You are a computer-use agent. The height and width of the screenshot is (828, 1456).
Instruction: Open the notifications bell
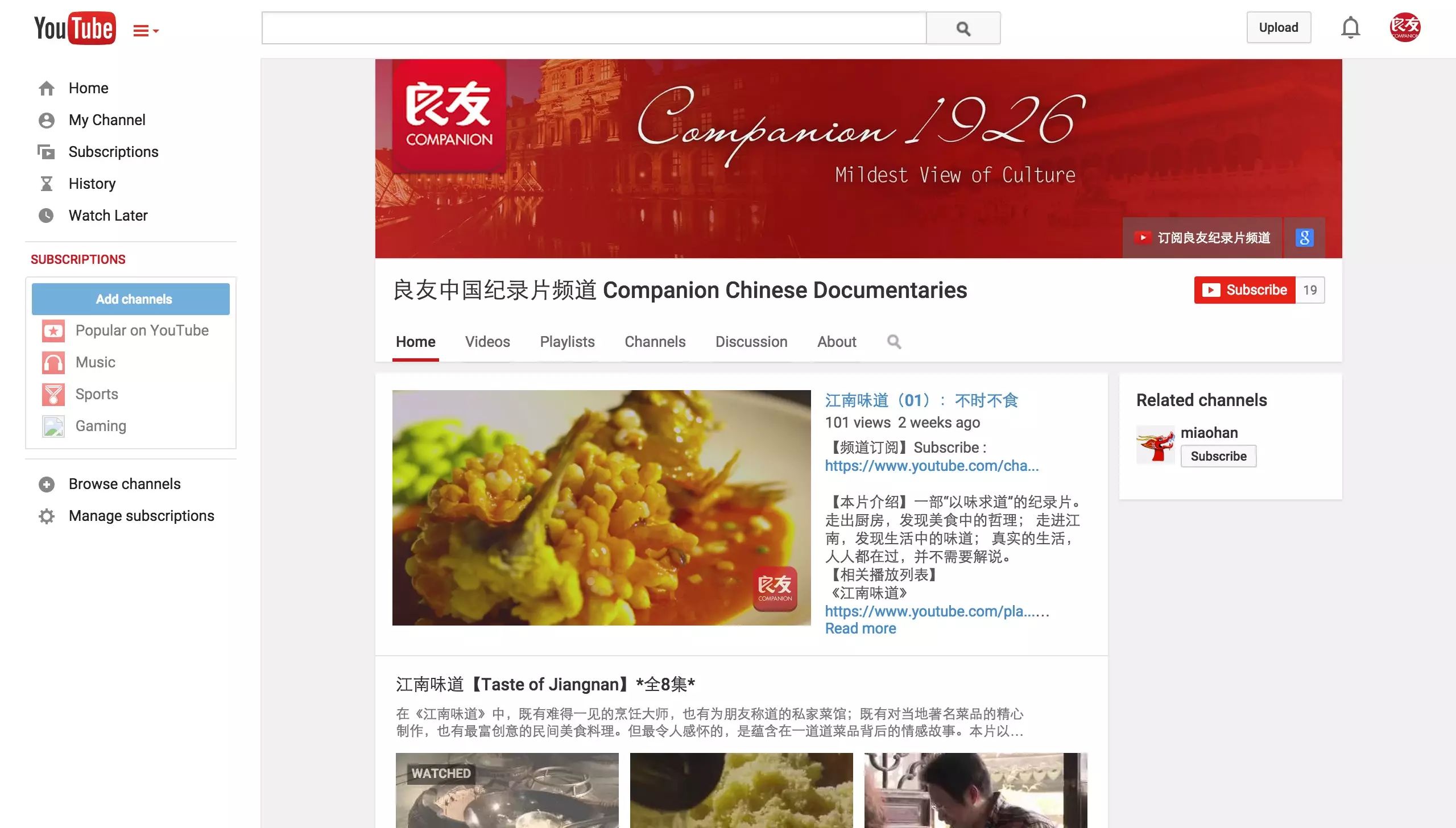[x=1350, y=28]
